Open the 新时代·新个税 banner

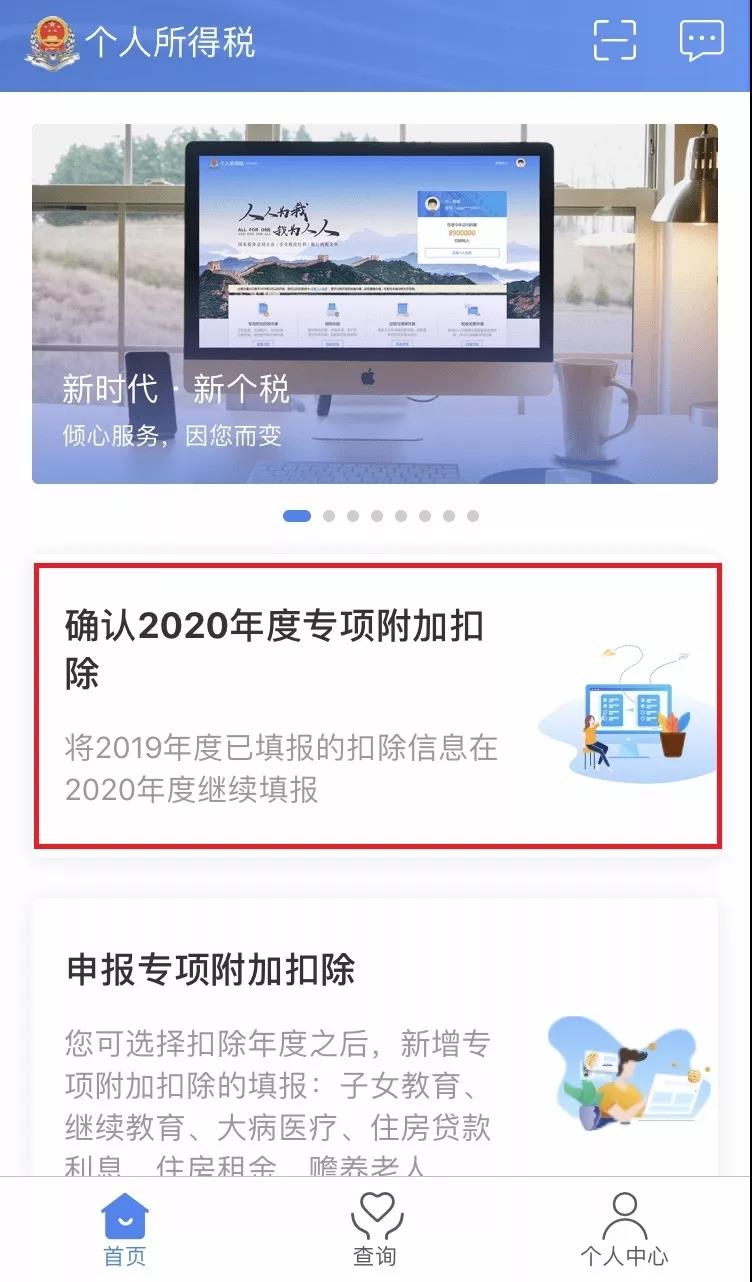[x=374, y=304]
